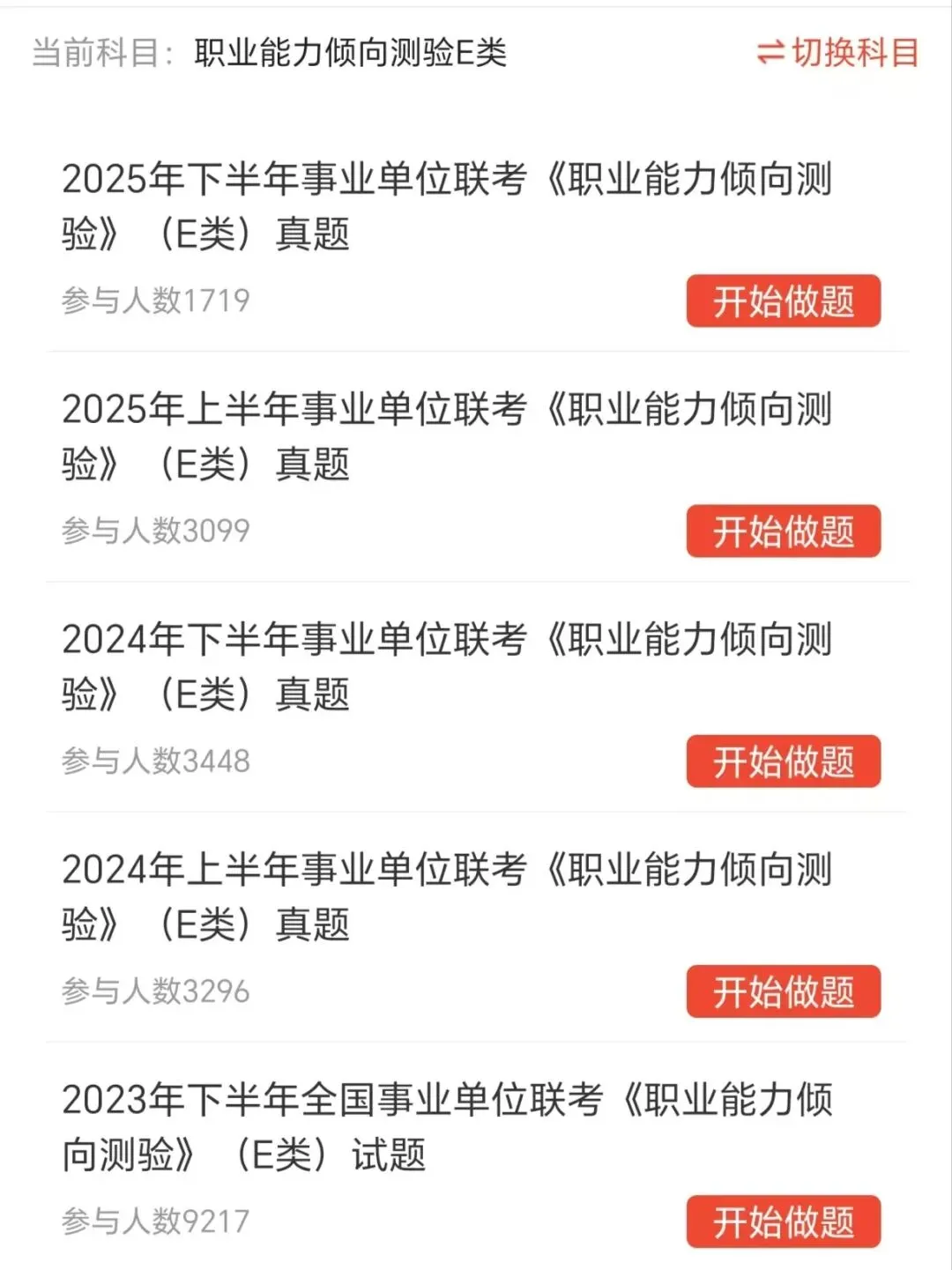Open the 2025年上半年事业单位联考 E类真题 row
The image size is (952, 1270).
click(446, 436)
